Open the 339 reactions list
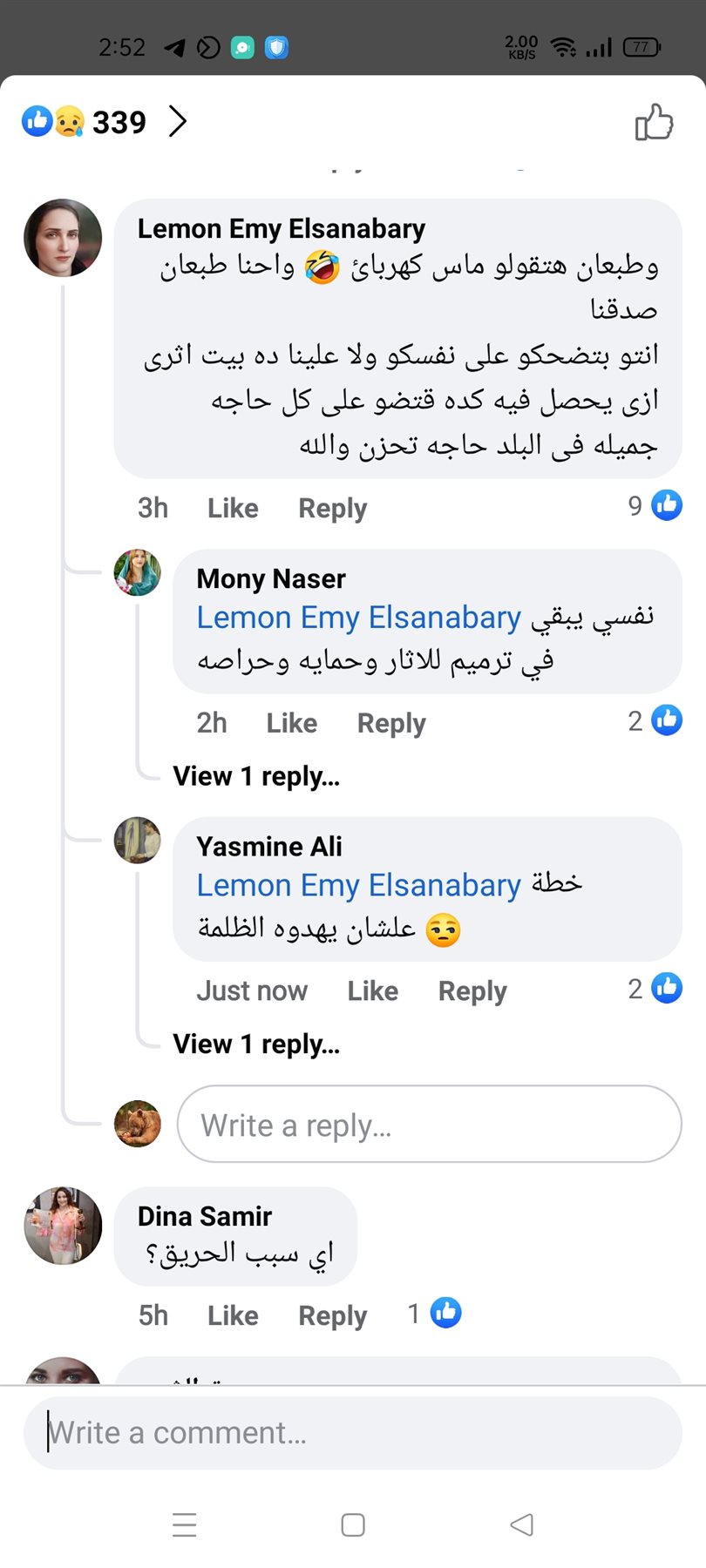This screenshot has width=706, height=1568. (105, 122)
